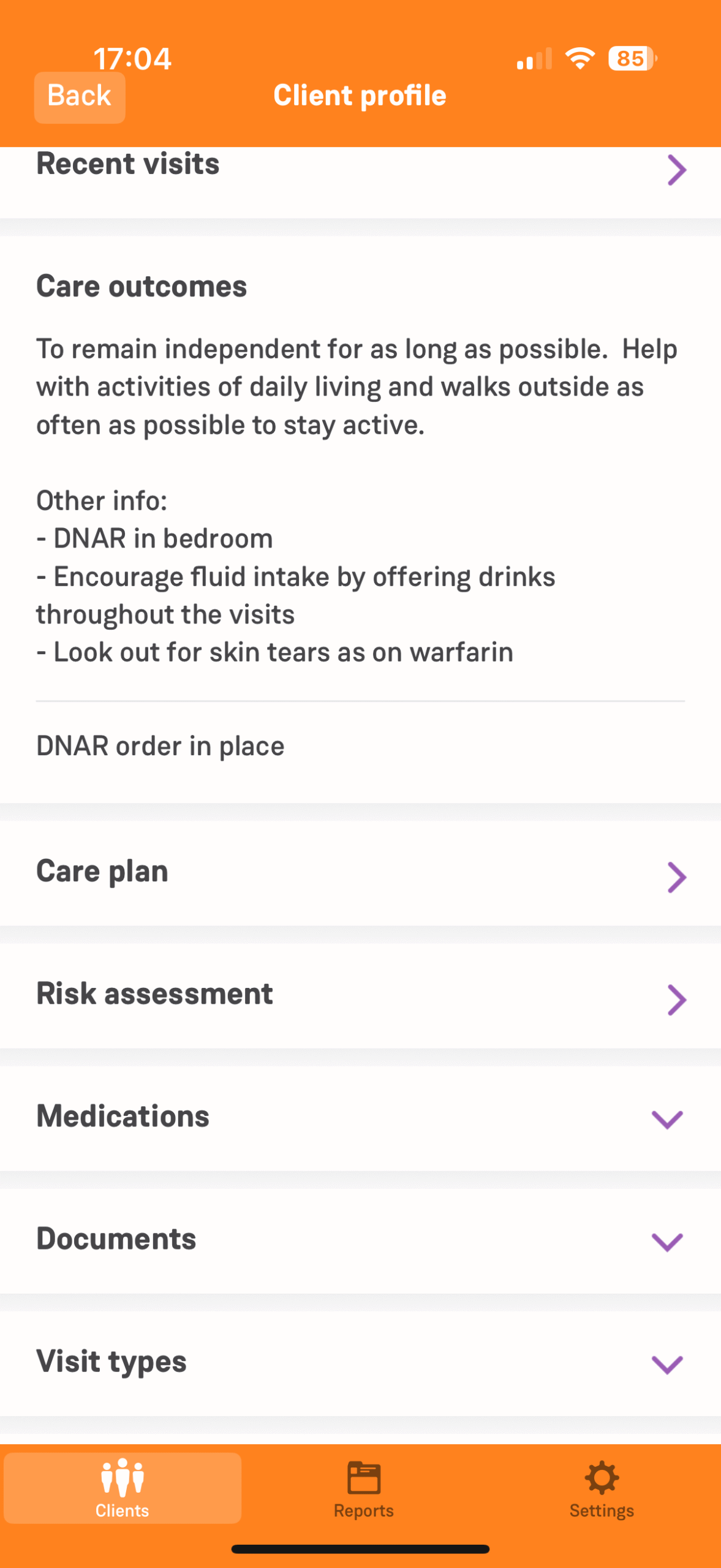Screen dimensions: 721x1568
Task: Expand the Visit types section
Action: (360, 1363)
